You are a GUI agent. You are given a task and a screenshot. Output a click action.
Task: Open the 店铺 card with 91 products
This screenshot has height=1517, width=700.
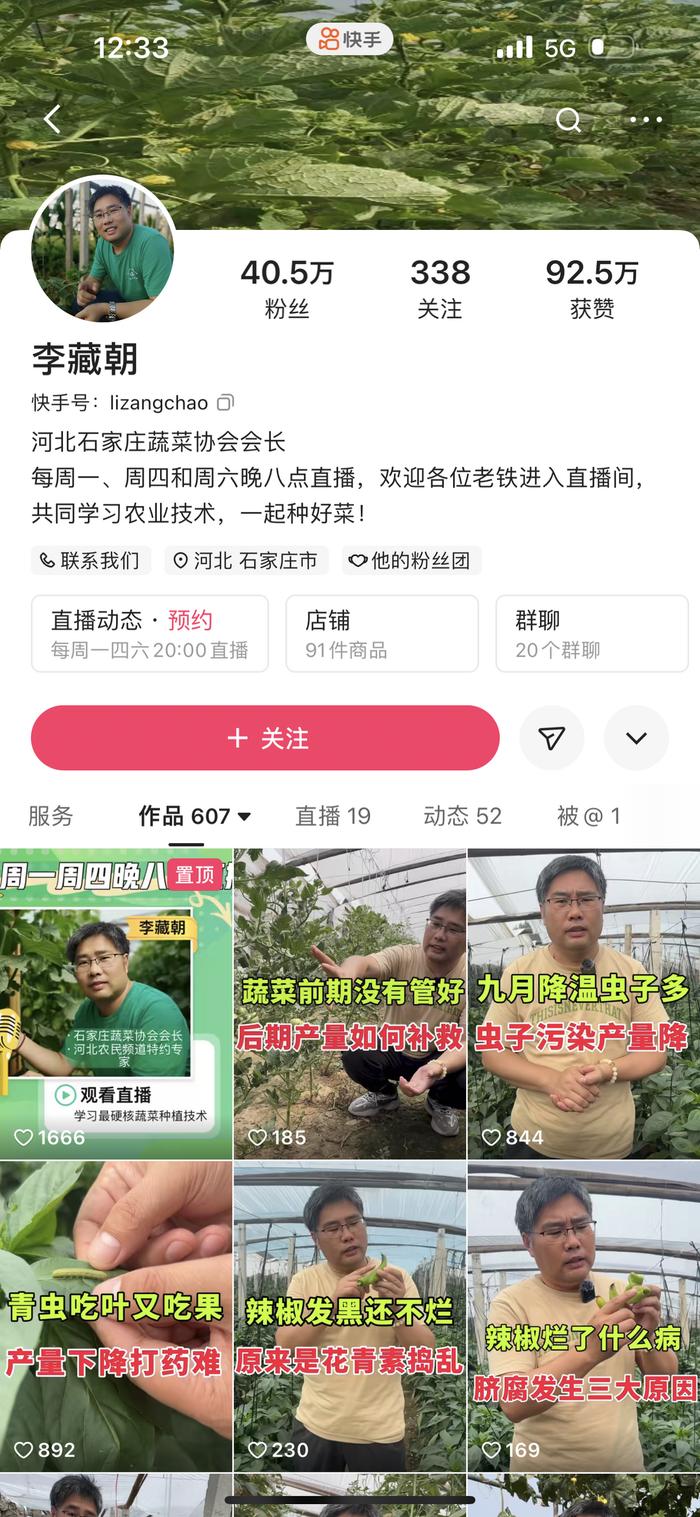tap(382, 634)
